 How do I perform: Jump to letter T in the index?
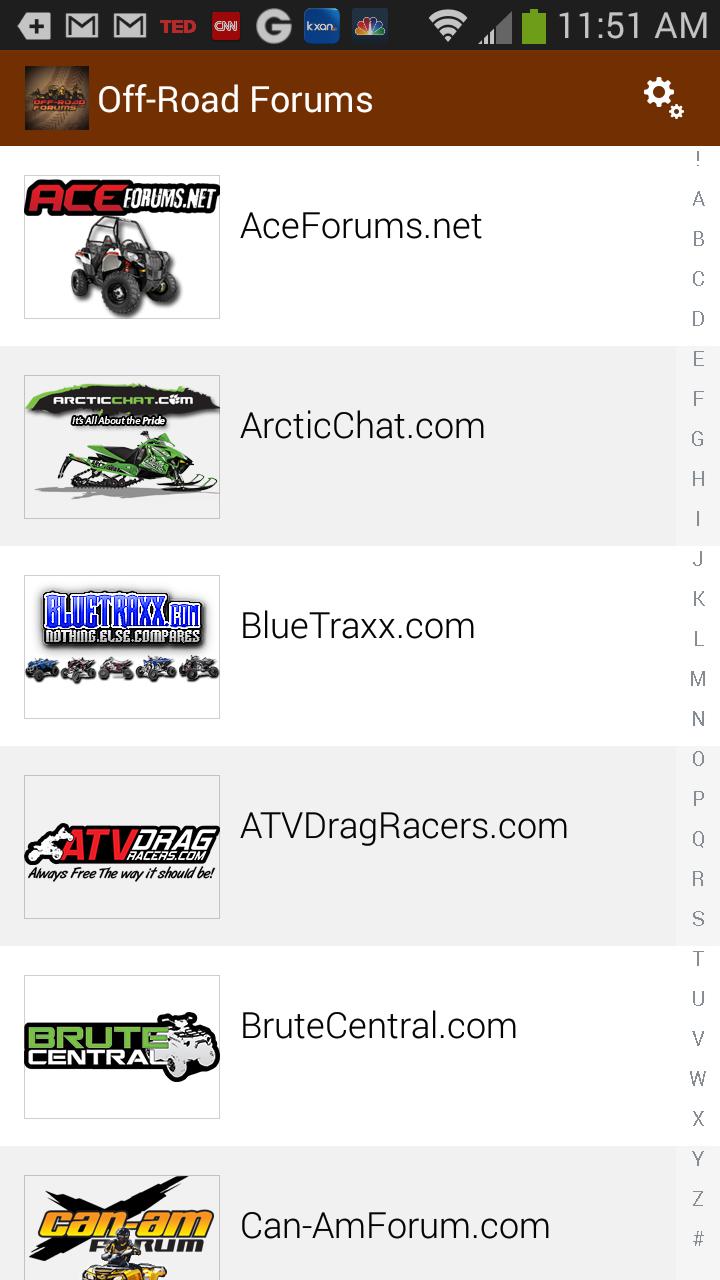[x=698, y=959]
